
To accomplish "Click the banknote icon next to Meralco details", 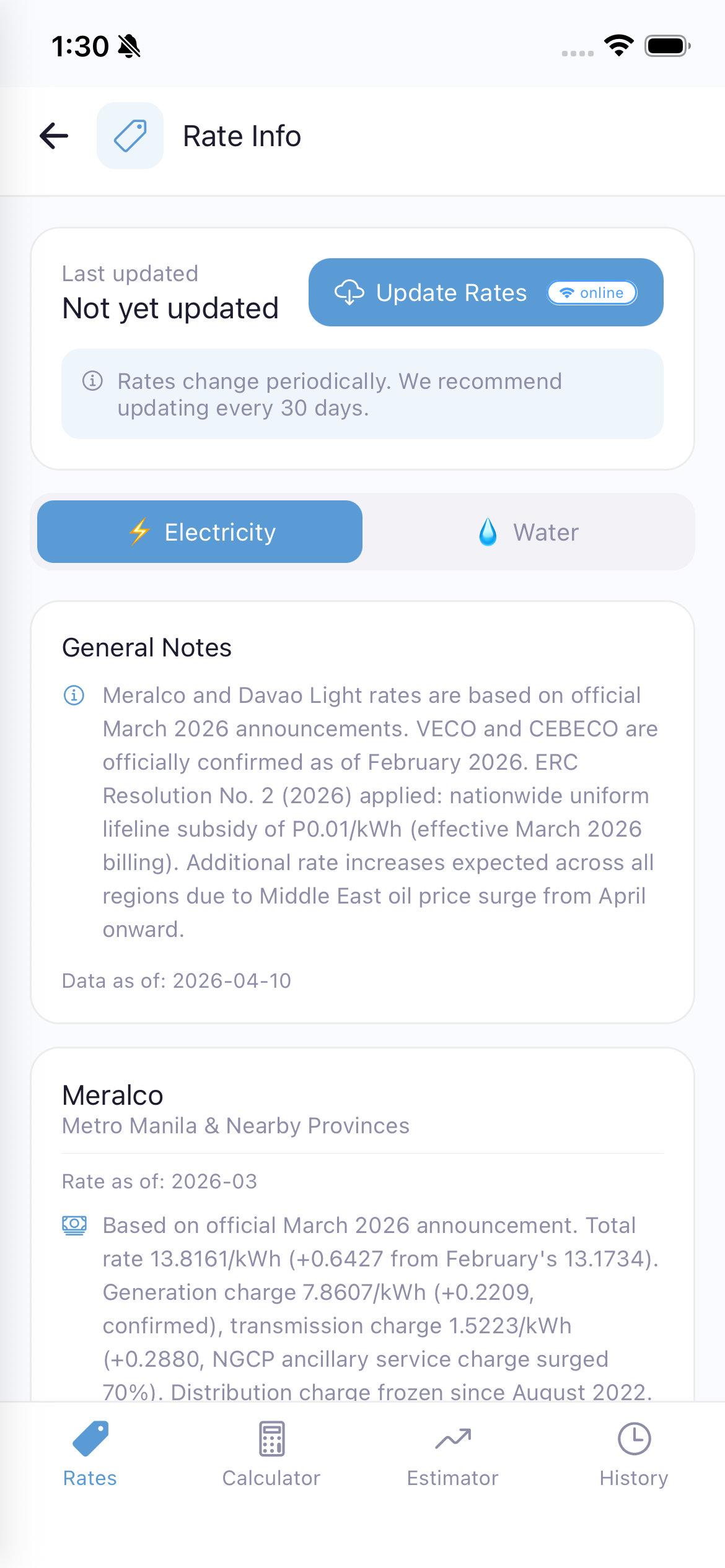I will [74, 1226].
